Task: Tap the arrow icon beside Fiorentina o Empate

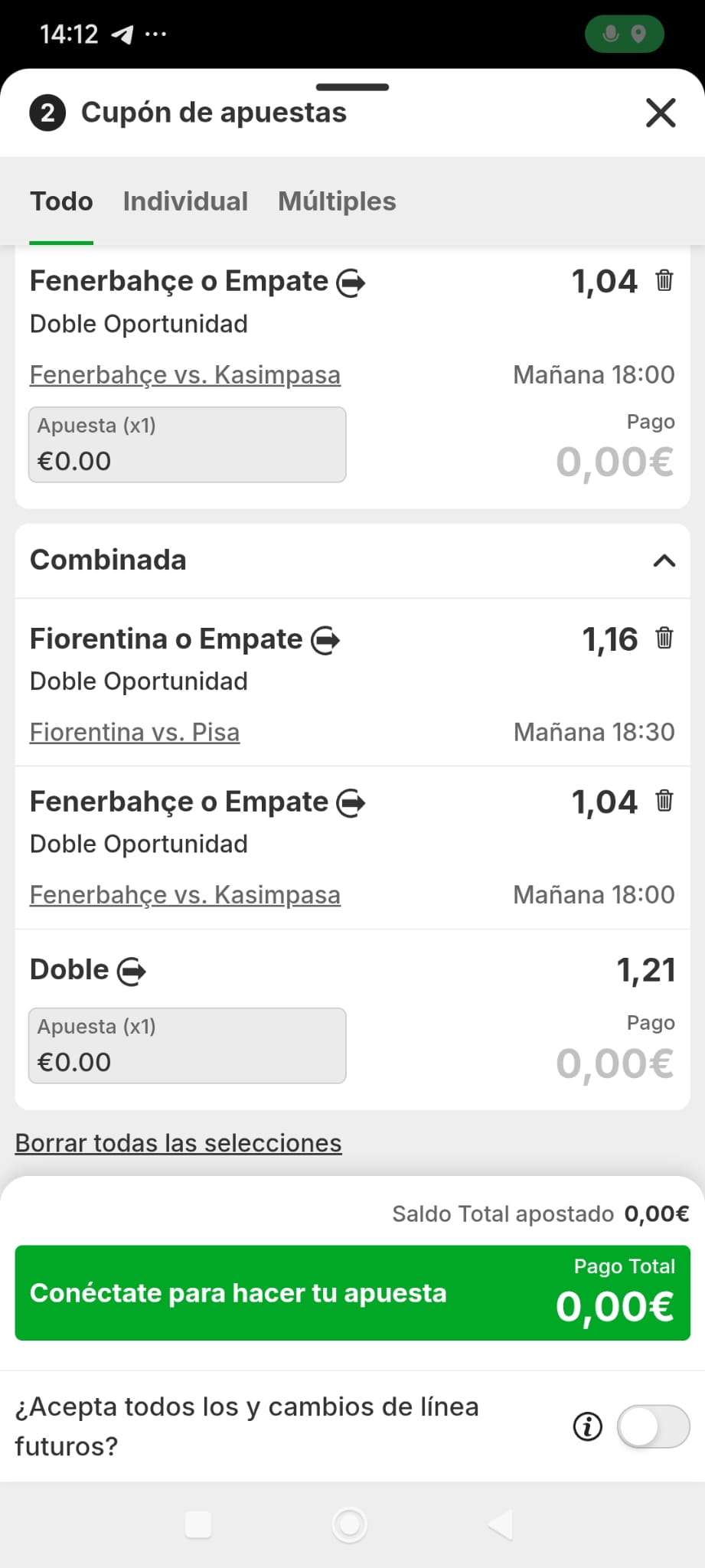Action: coord(325,640)
